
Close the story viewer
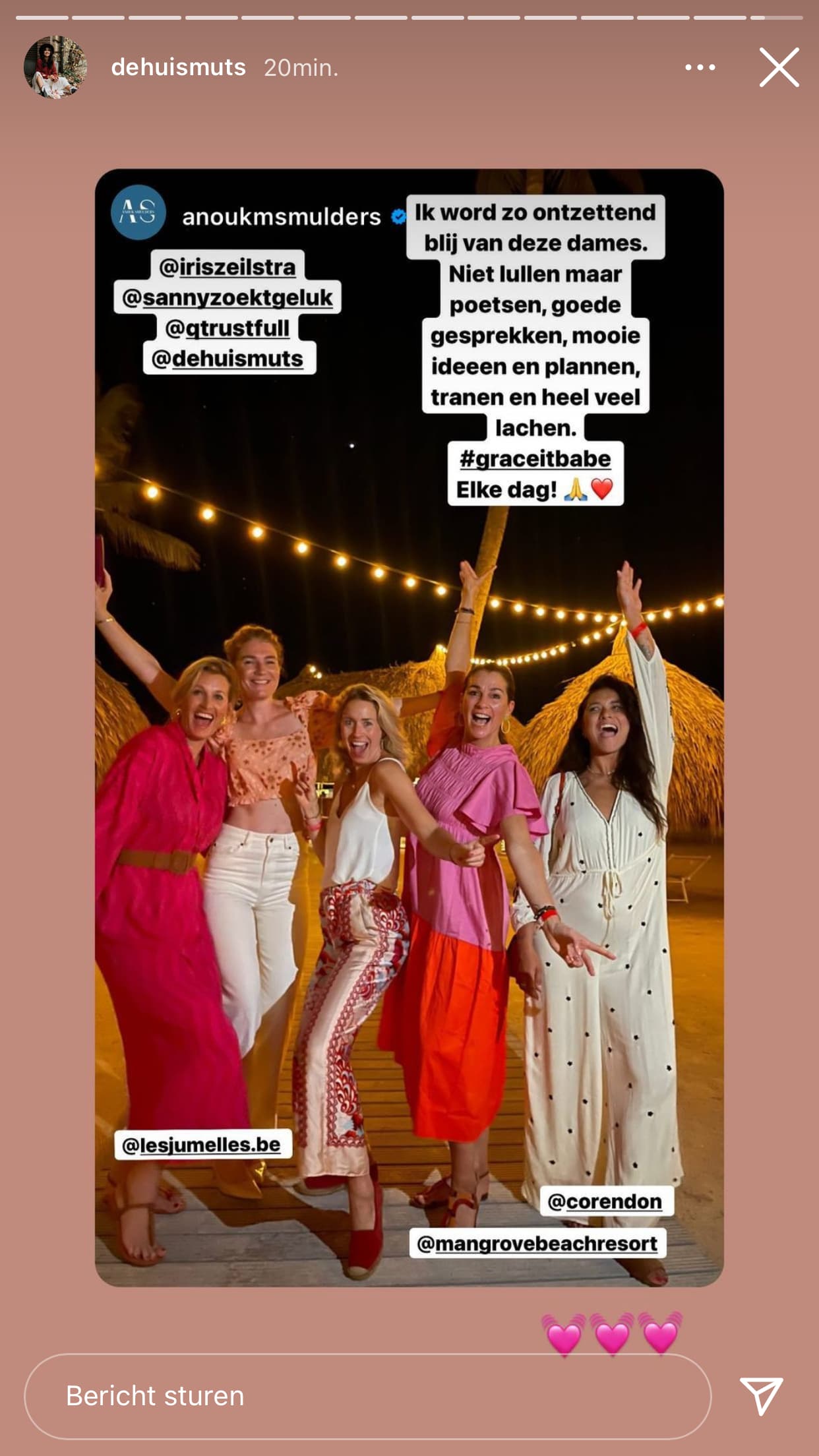(779, 67)
